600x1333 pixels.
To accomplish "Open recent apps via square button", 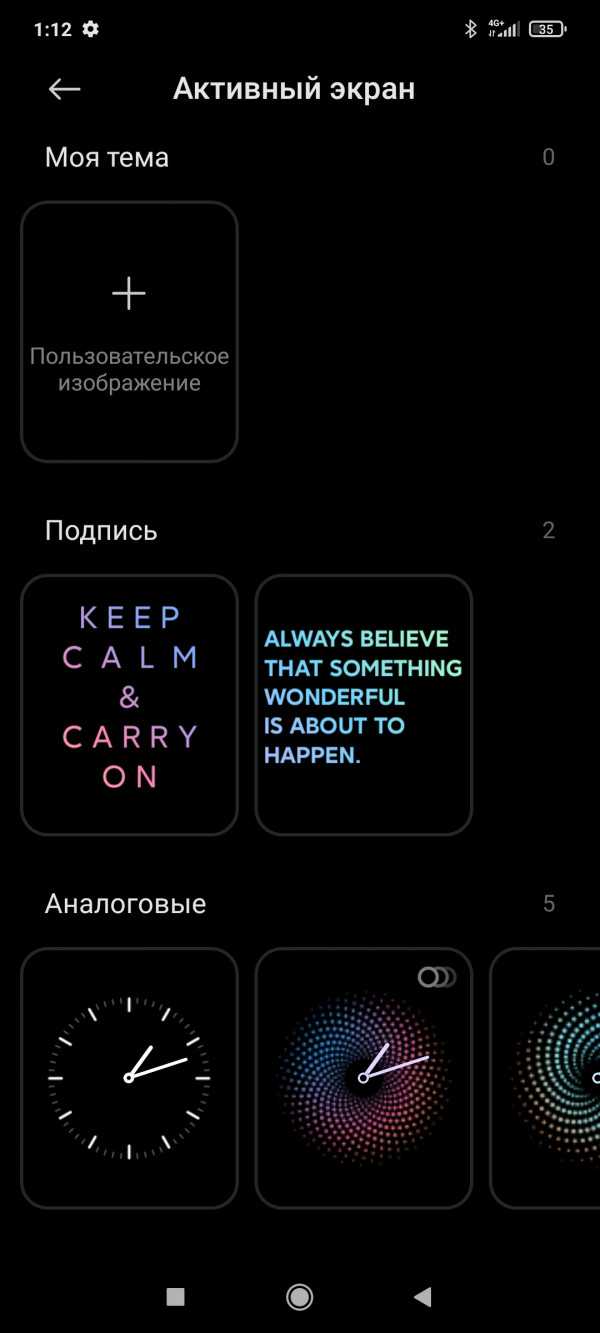I will click(x=176, y=1297).
